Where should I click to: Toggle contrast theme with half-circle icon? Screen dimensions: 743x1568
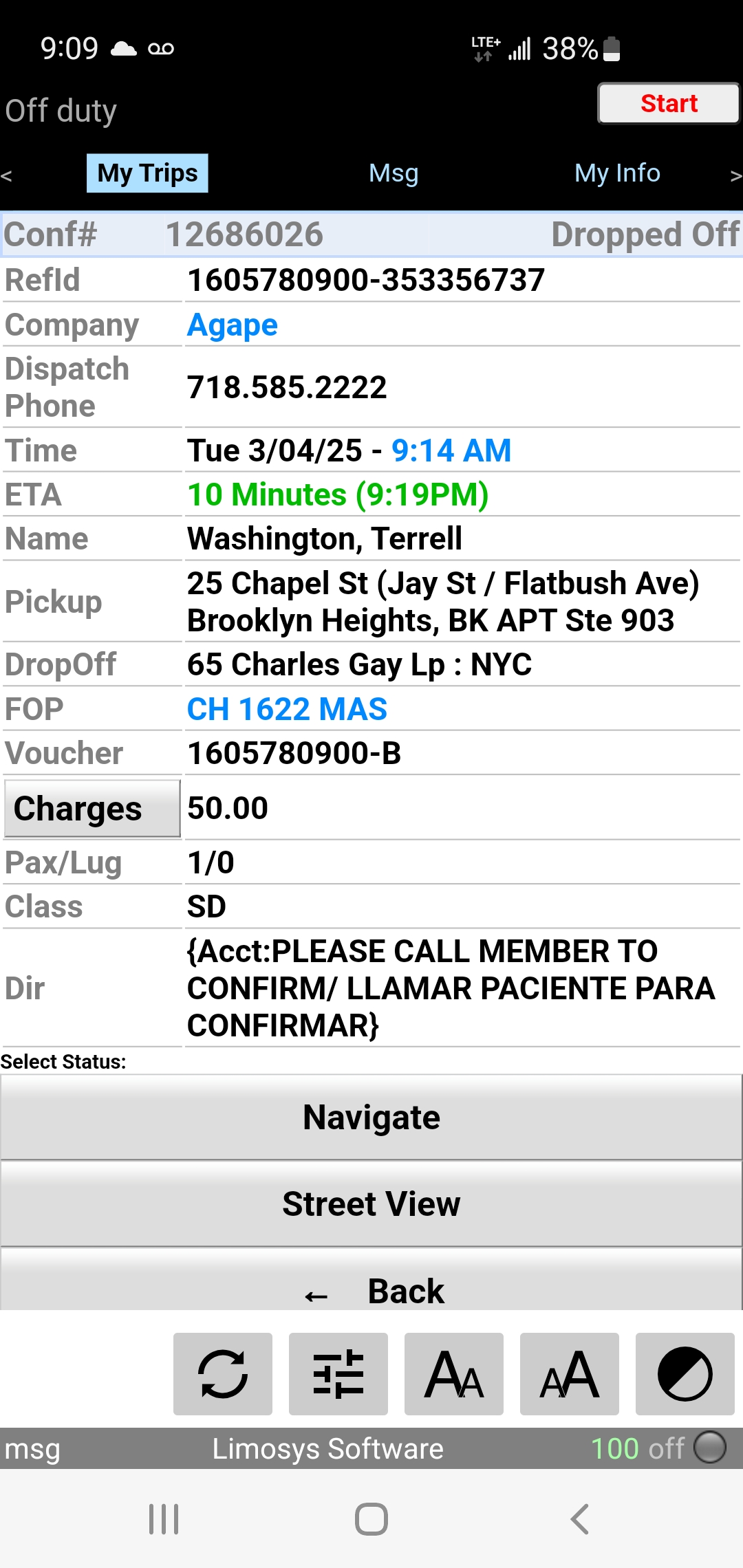tap(685, 1374)
